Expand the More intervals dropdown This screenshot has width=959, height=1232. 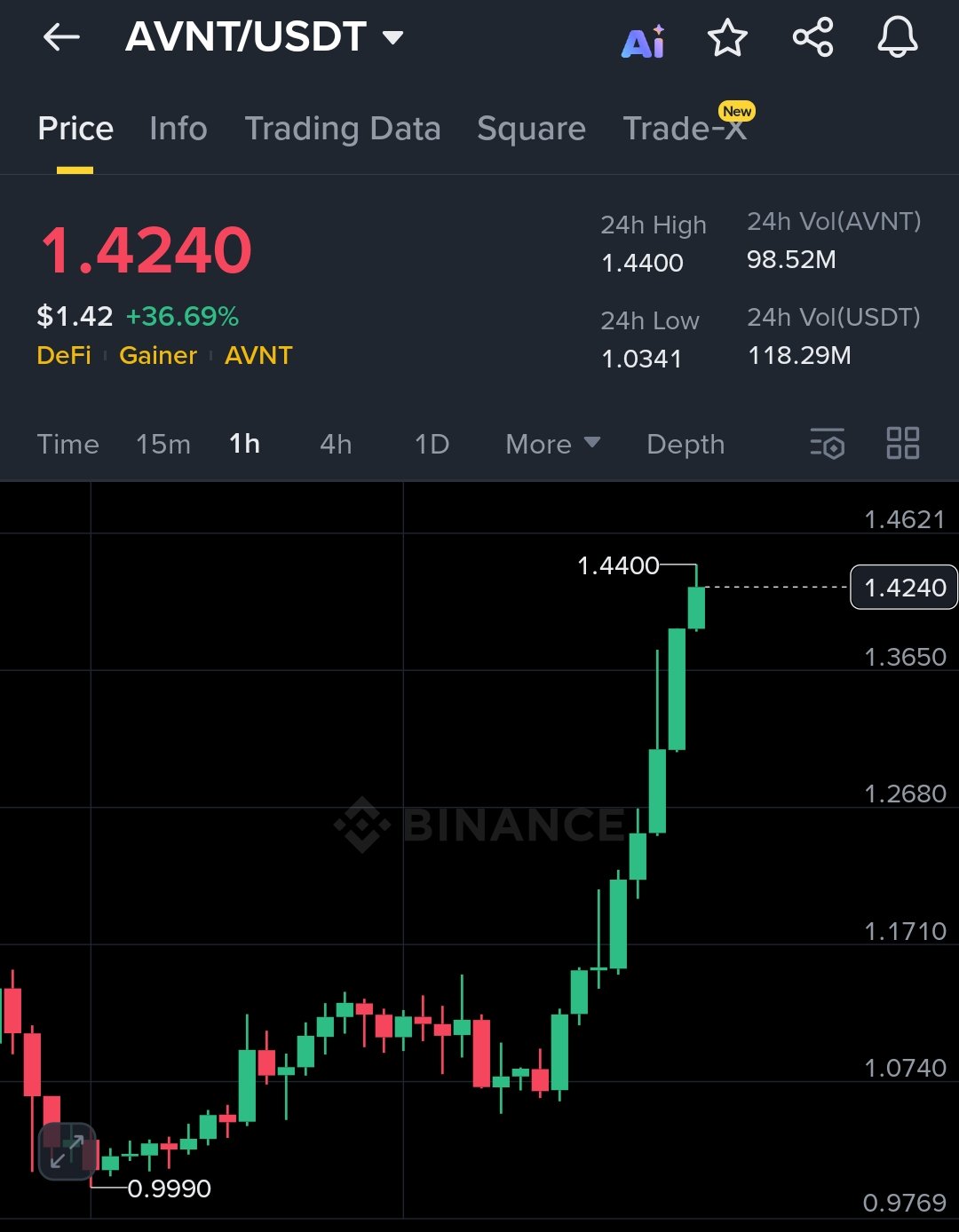coord(552,444)
